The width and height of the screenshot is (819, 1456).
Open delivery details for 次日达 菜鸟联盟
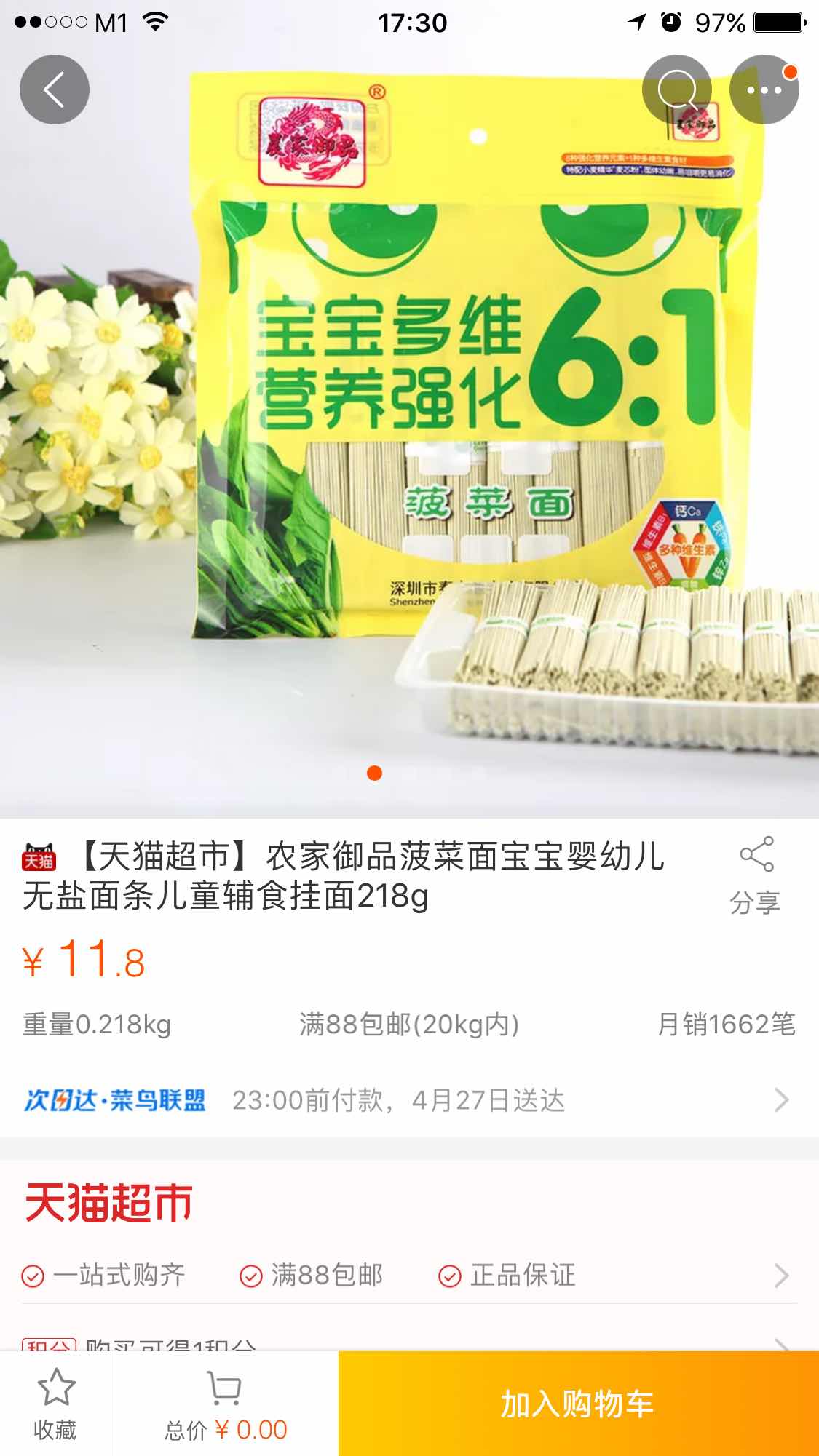[408, 1100]
